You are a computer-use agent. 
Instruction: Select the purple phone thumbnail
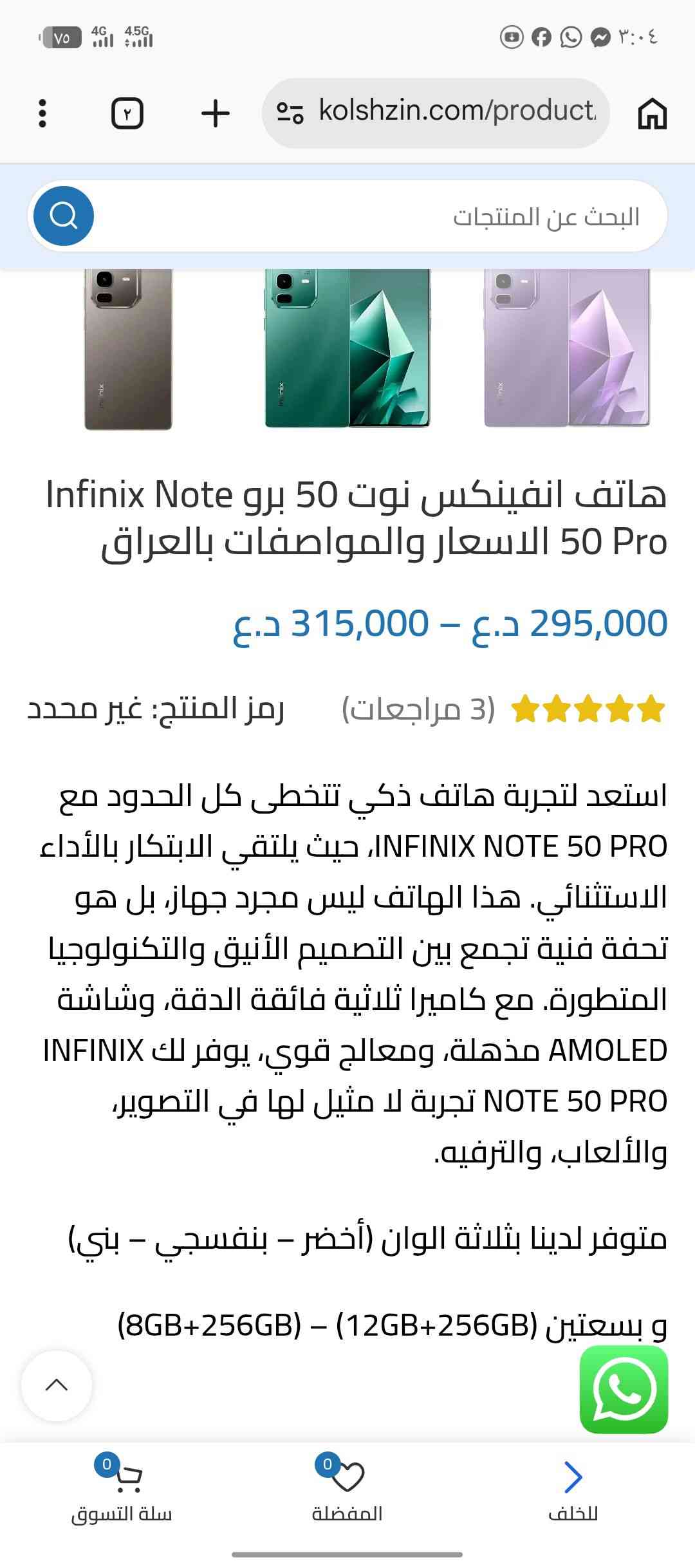tap(567, 348)
